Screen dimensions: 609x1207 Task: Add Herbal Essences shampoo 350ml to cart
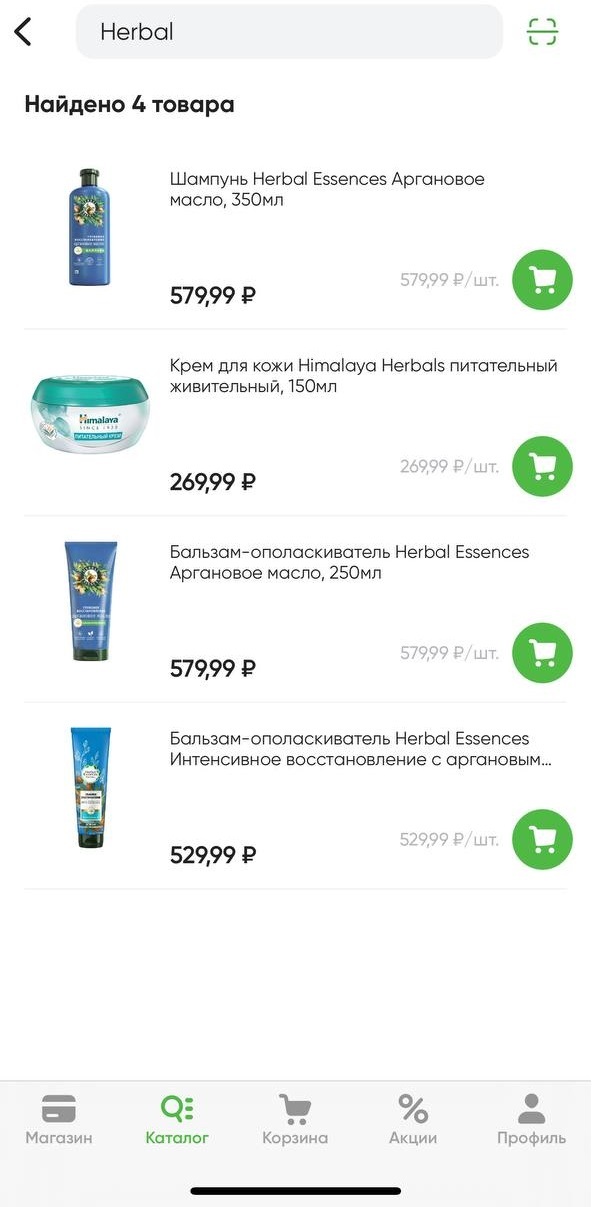tap(542, 280)
